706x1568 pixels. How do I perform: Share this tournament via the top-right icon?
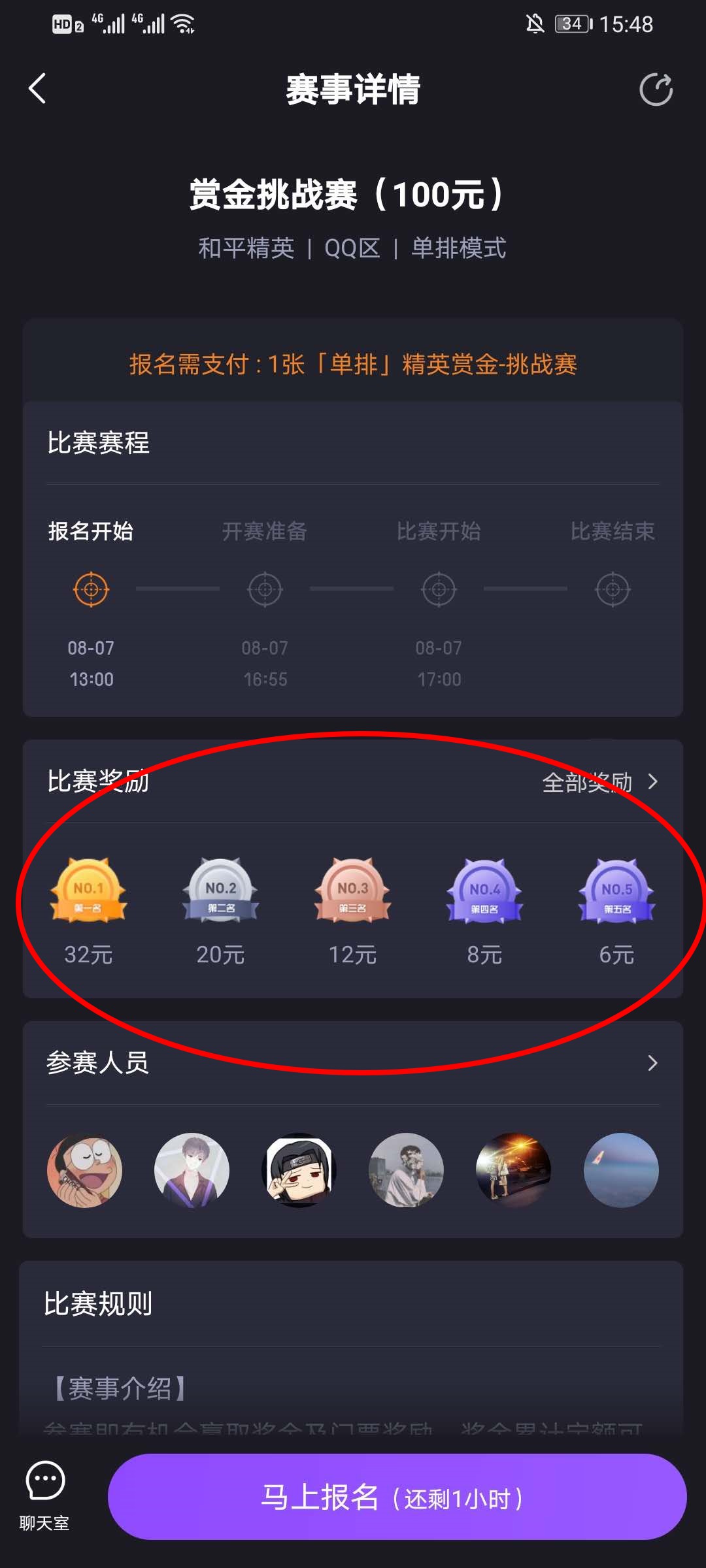point(656,90)
